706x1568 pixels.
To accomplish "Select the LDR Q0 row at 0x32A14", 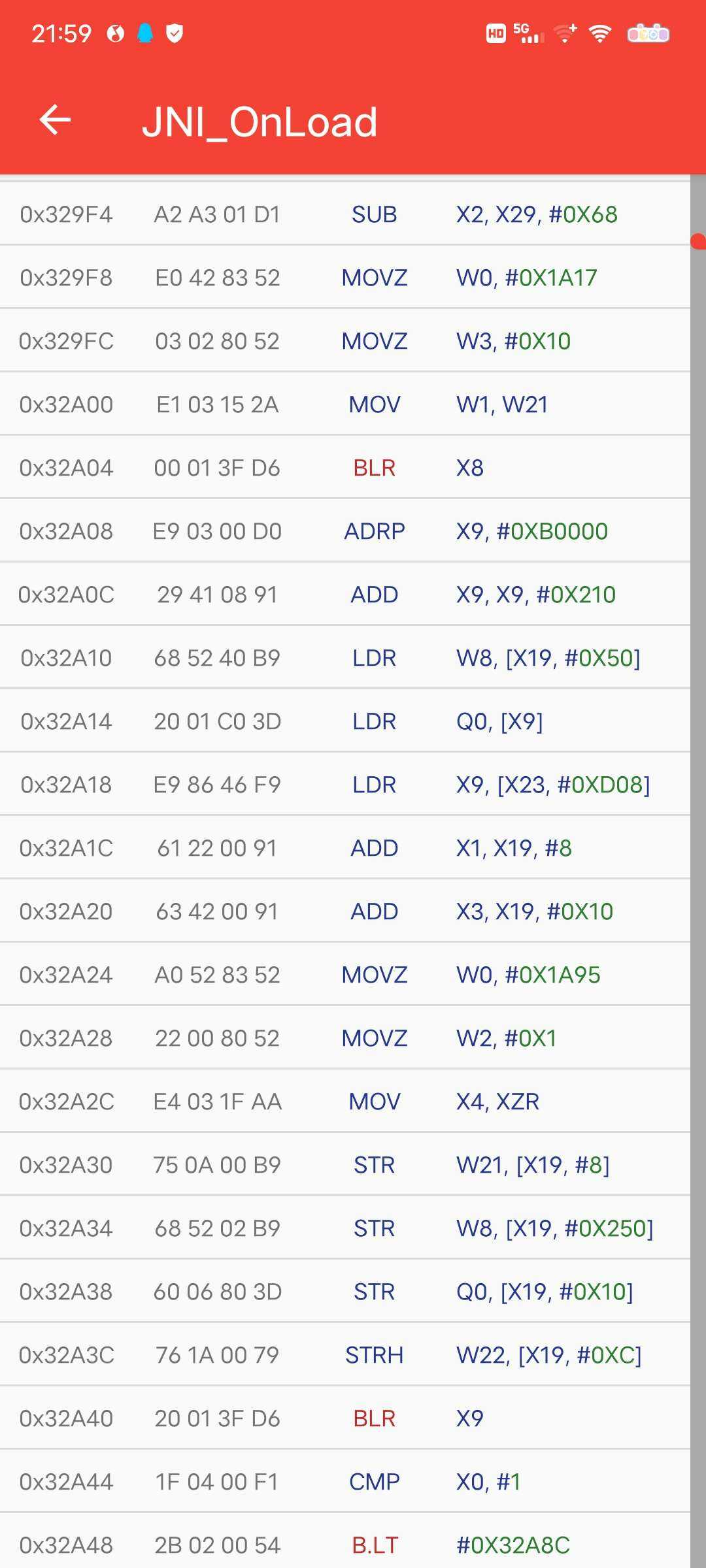I will [345, 721].
